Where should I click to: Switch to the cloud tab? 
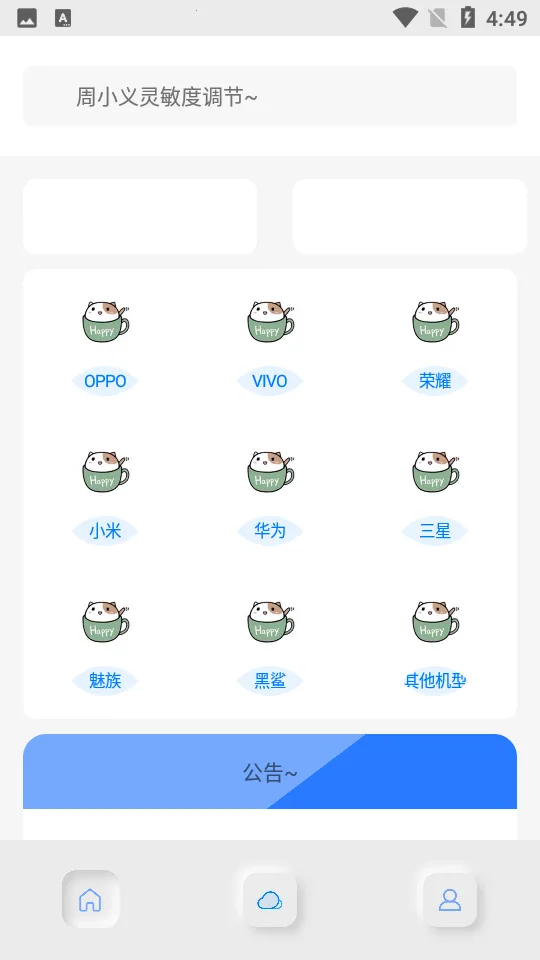[270, 900]
